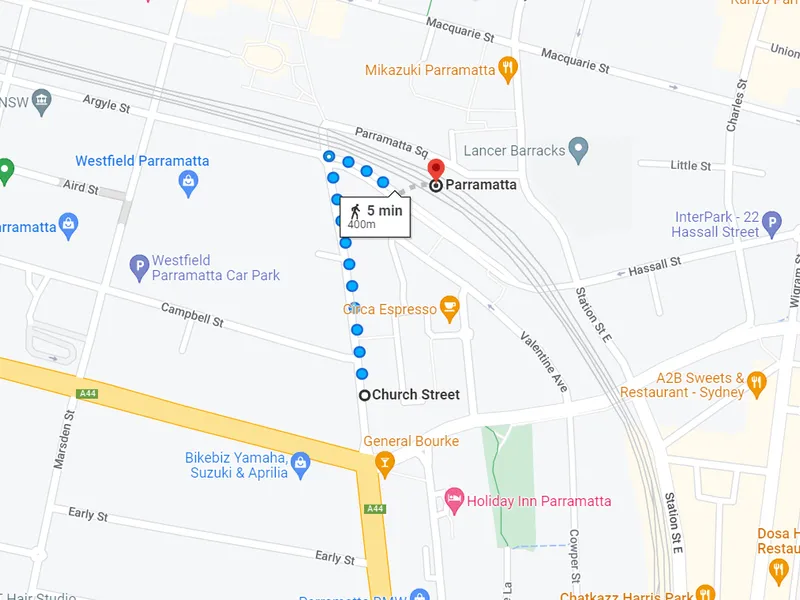Open the Circa Espresso cafe marker
This screenshot has width=800, height=600.
click(449, 309)
